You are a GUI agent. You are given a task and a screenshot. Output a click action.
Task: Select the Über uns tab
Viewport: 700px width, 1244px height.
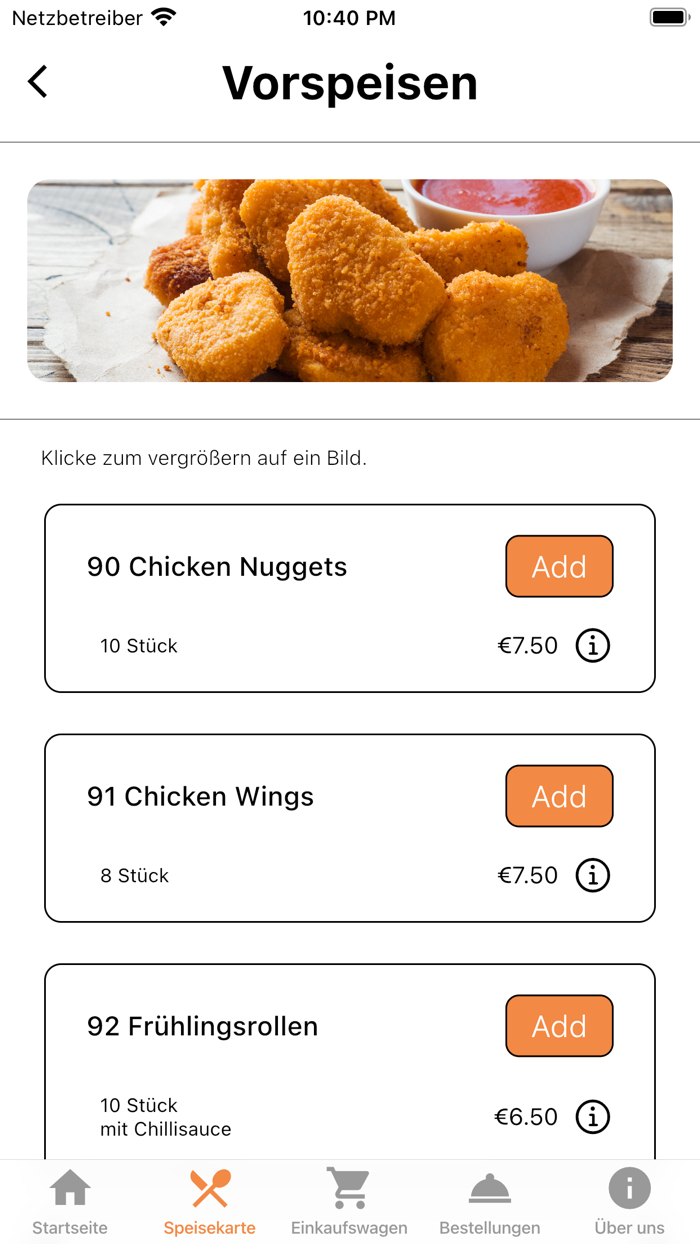click(x=629, y=1203)
